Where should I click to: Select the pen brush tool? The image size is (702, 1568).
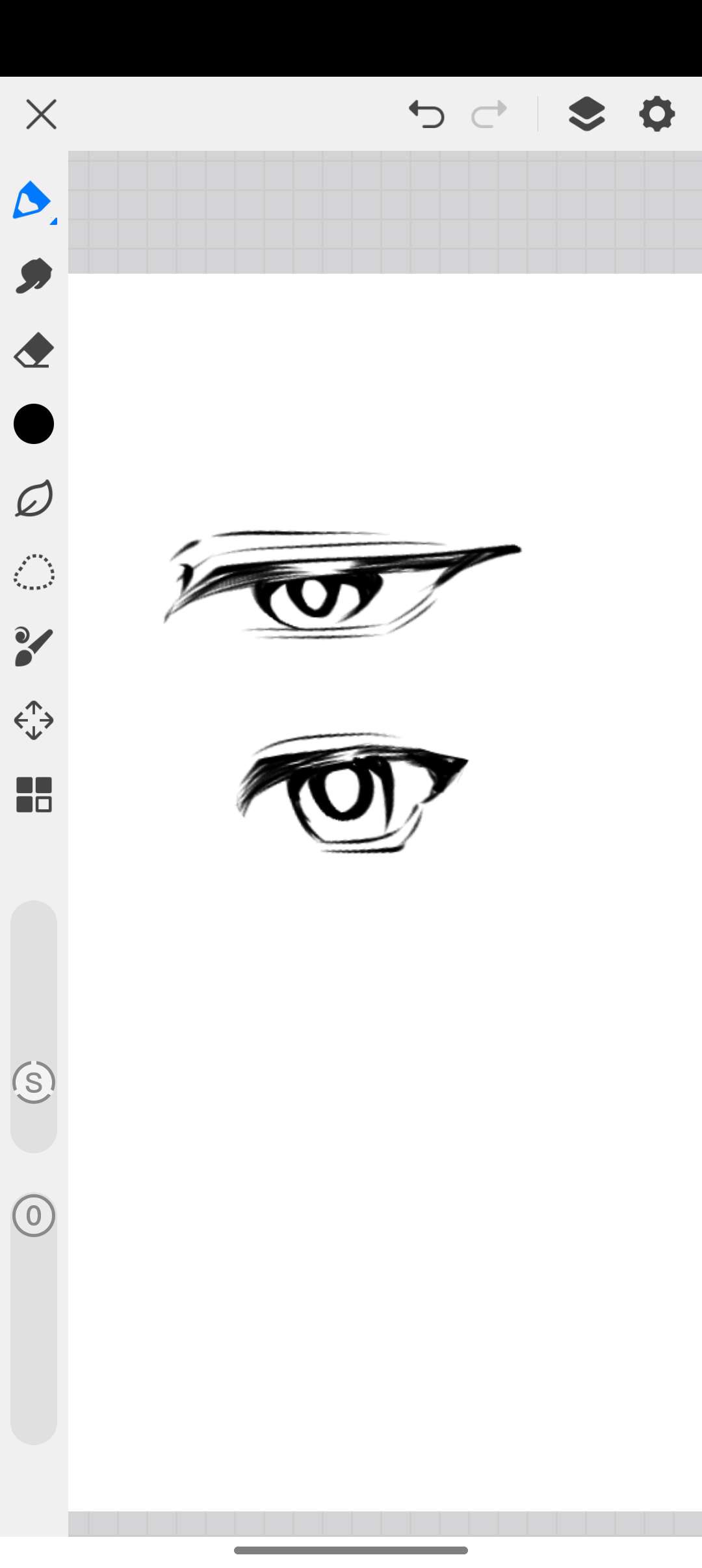[x=32, y=202]
